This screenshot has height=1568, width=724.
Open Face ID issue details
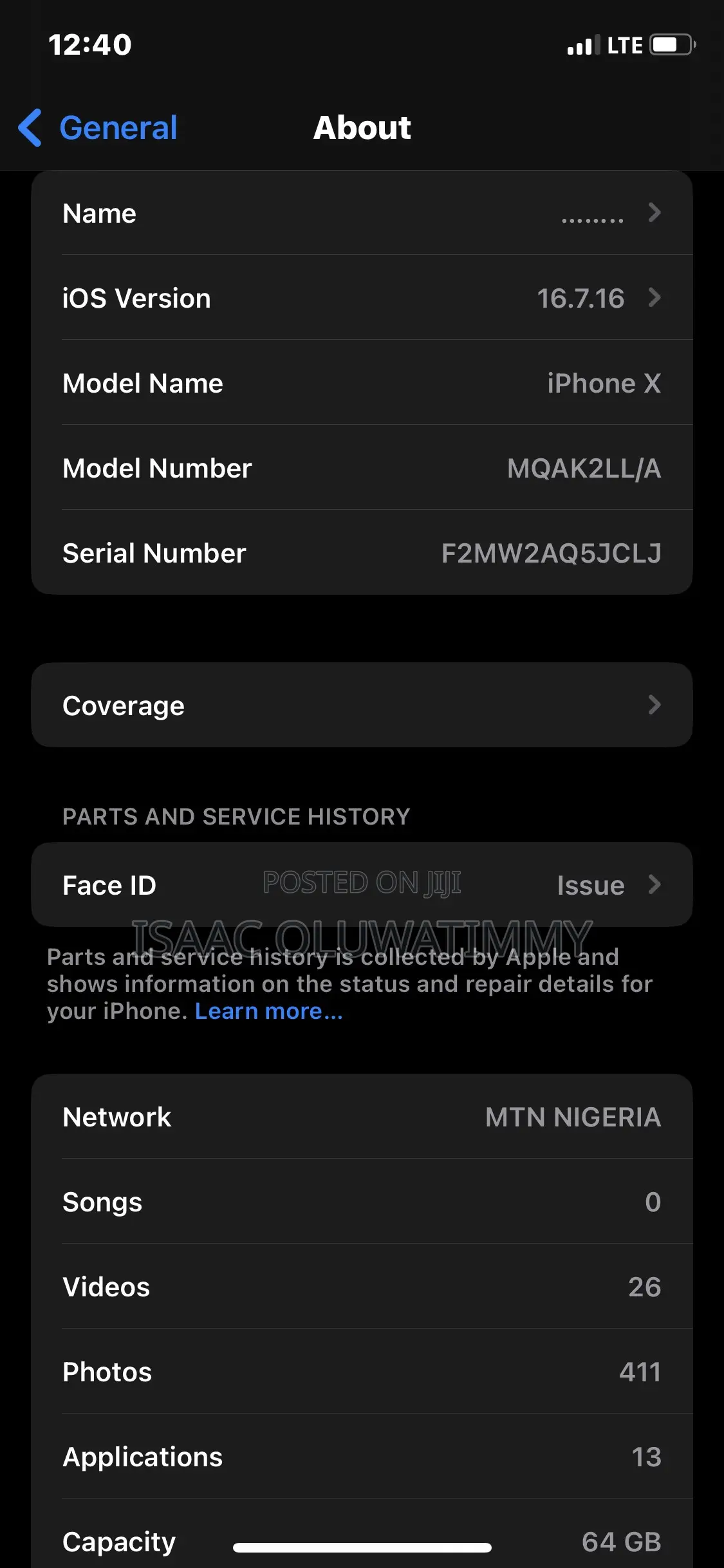tap(362, 884)
